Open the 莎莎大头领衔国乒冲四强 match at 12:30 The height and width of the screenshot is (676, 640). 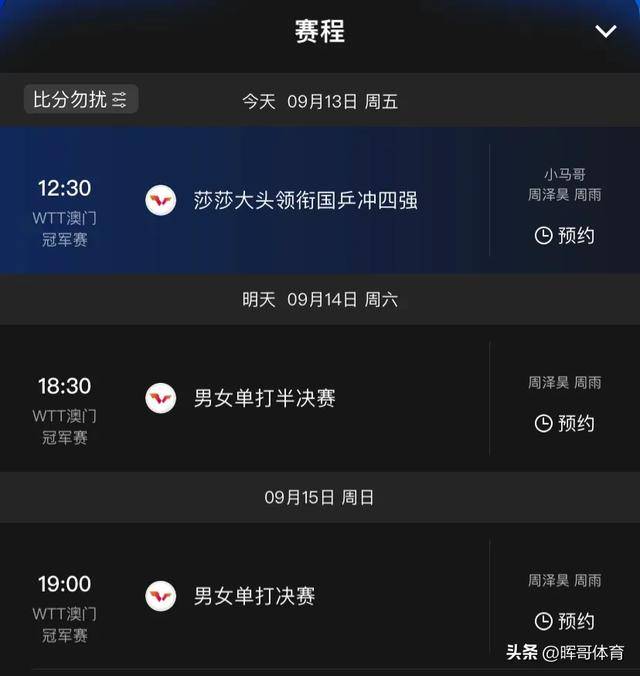click(x=305, y=200)
